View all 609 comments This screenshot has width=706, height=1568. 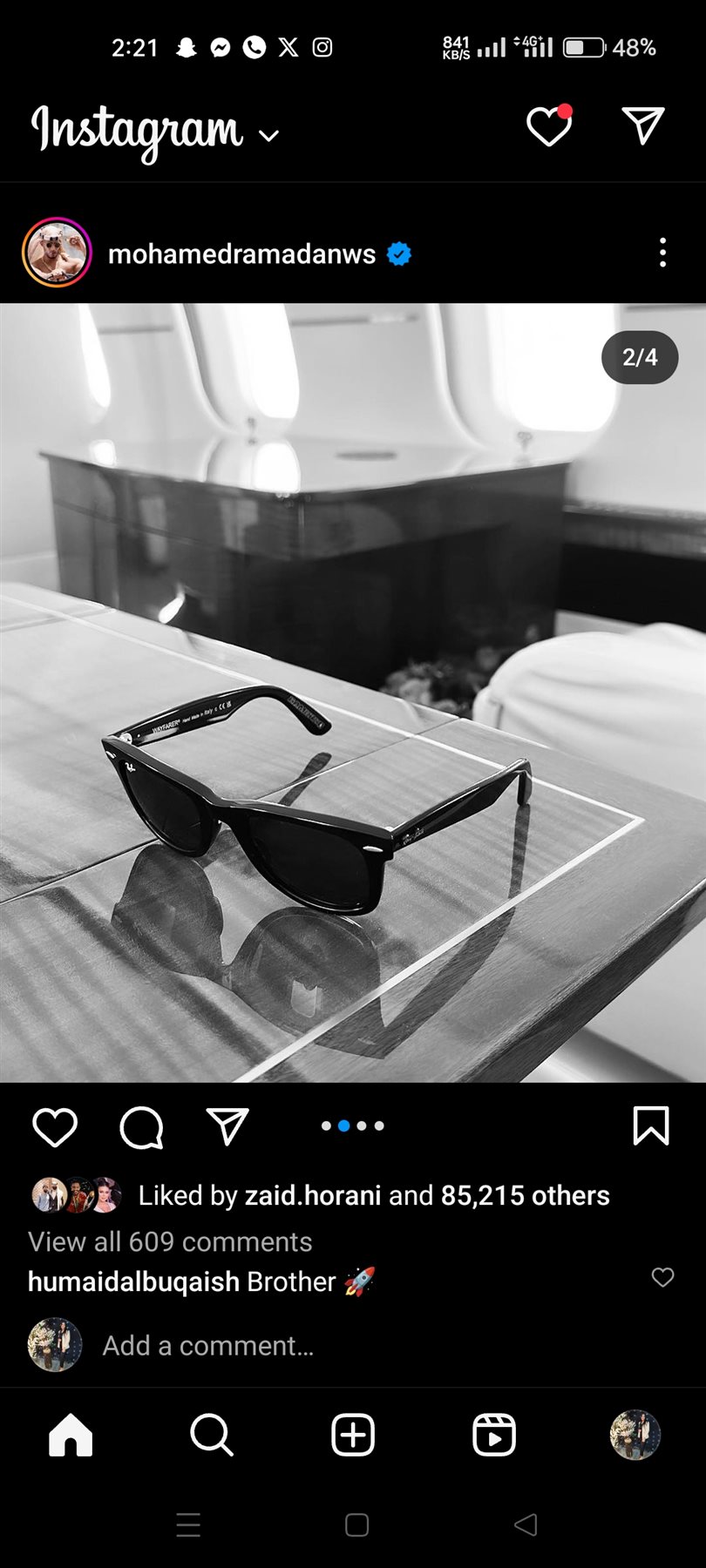(170, 1241)
